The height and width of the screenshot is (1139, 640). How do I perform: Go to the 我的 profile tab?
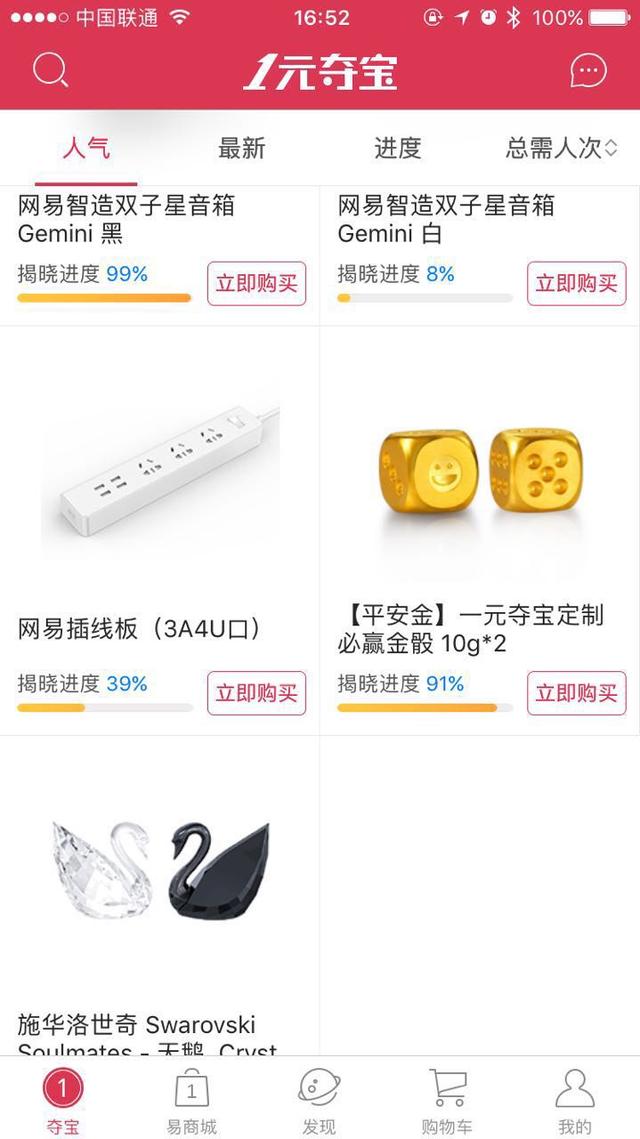click(x=575, y=1100)
